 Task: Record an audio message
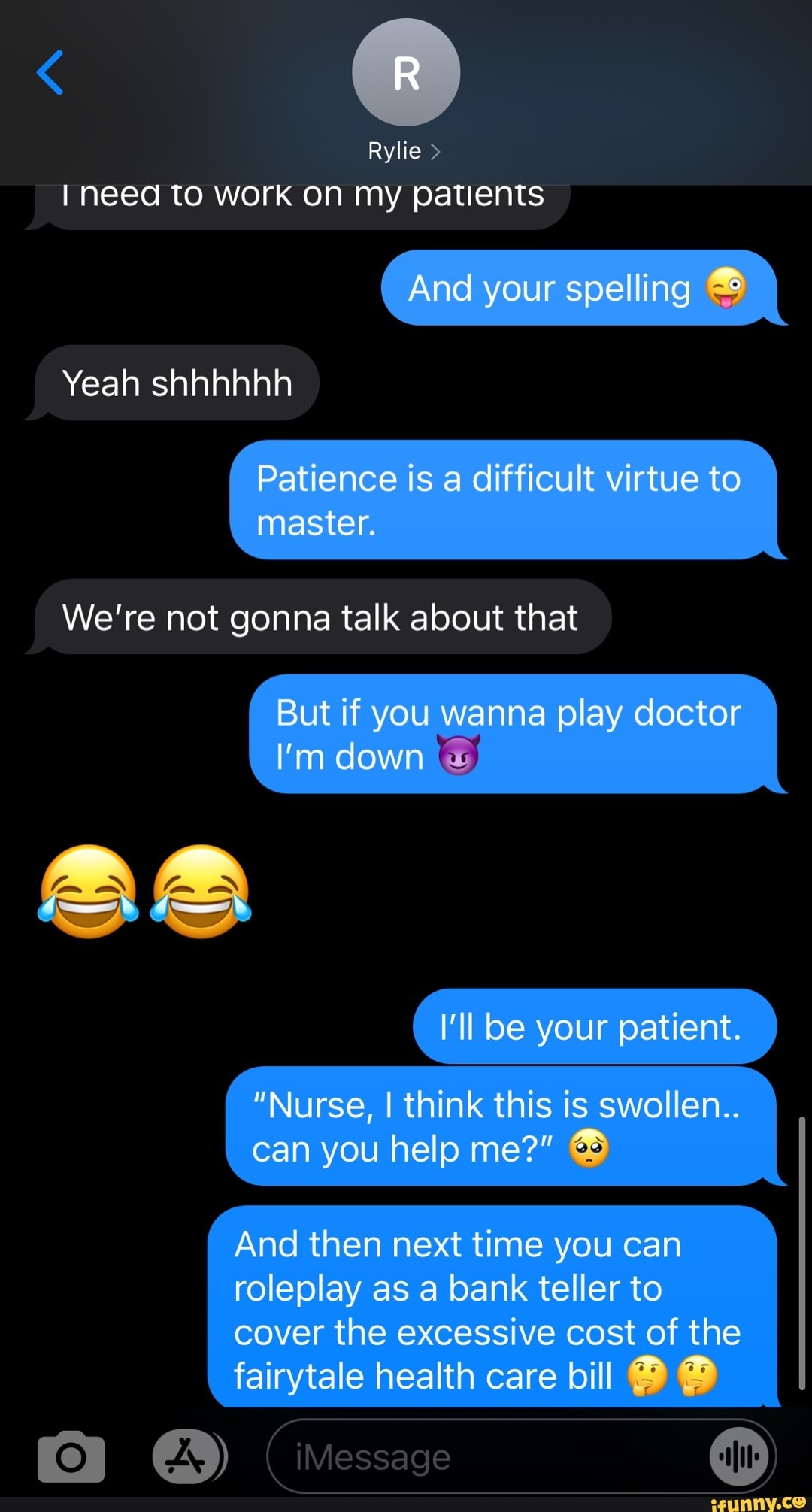point(740,1456)
